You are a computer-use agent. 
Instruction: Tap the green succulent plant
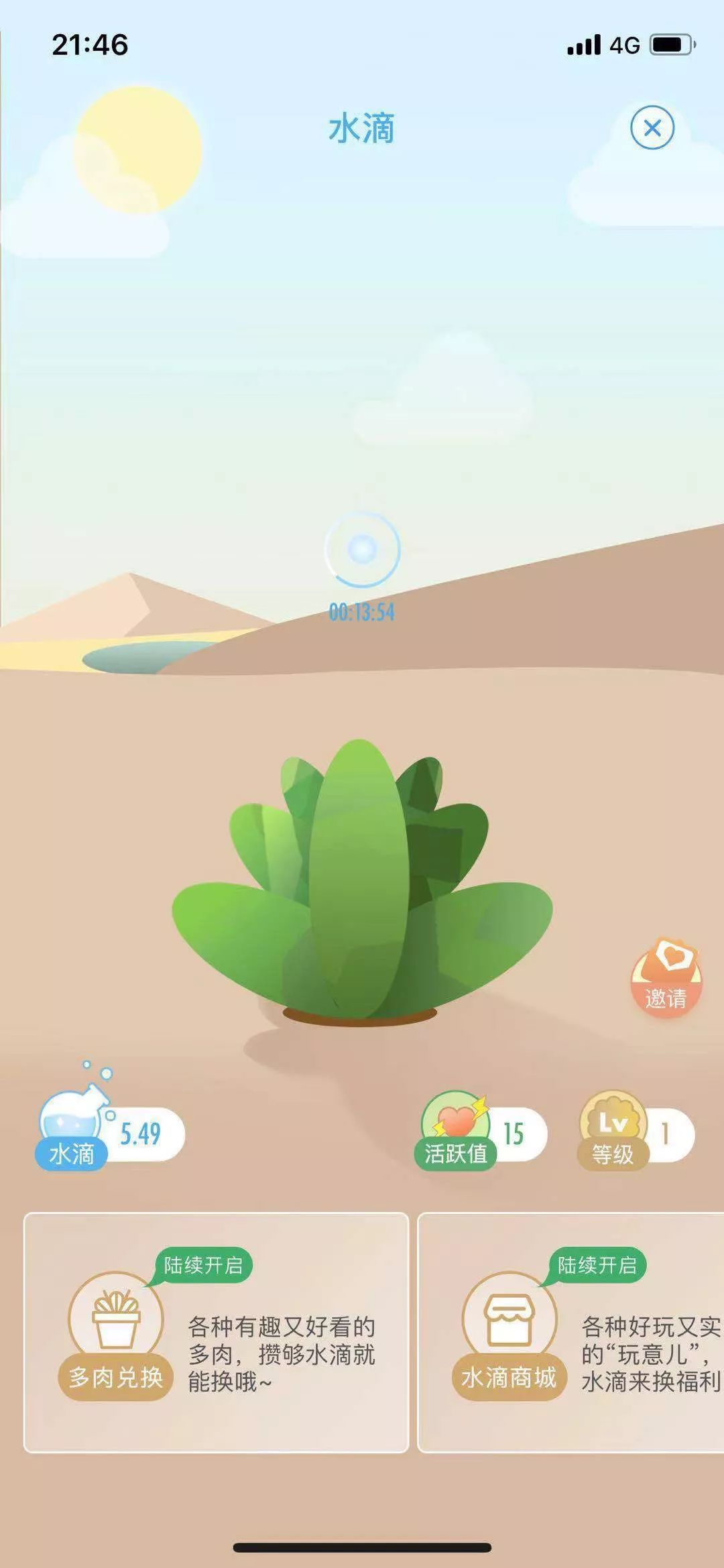click(362, 885)
